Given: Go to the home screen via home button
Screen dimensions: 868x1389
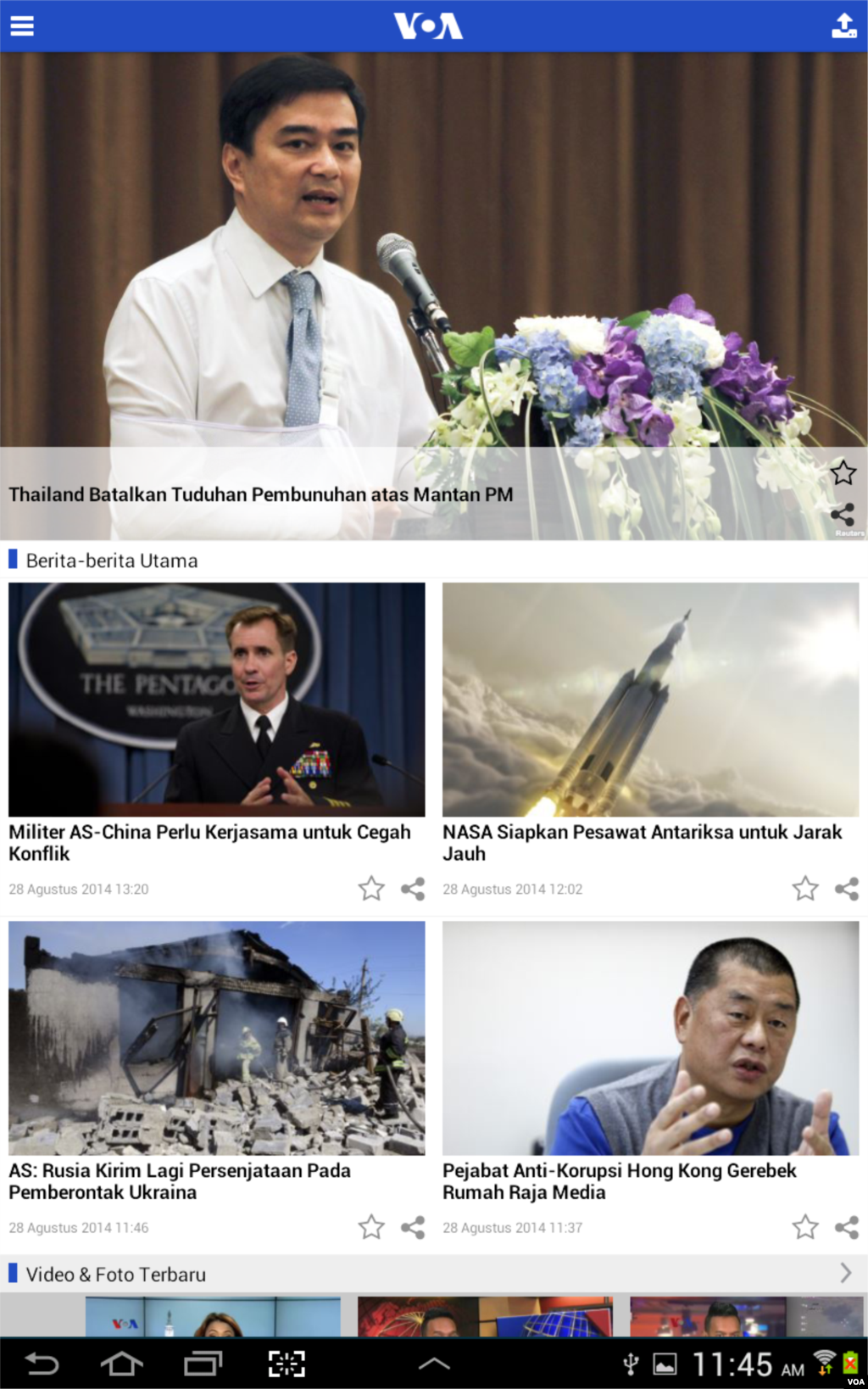Looking at the screenshot, I should [x=122, y=1364].
